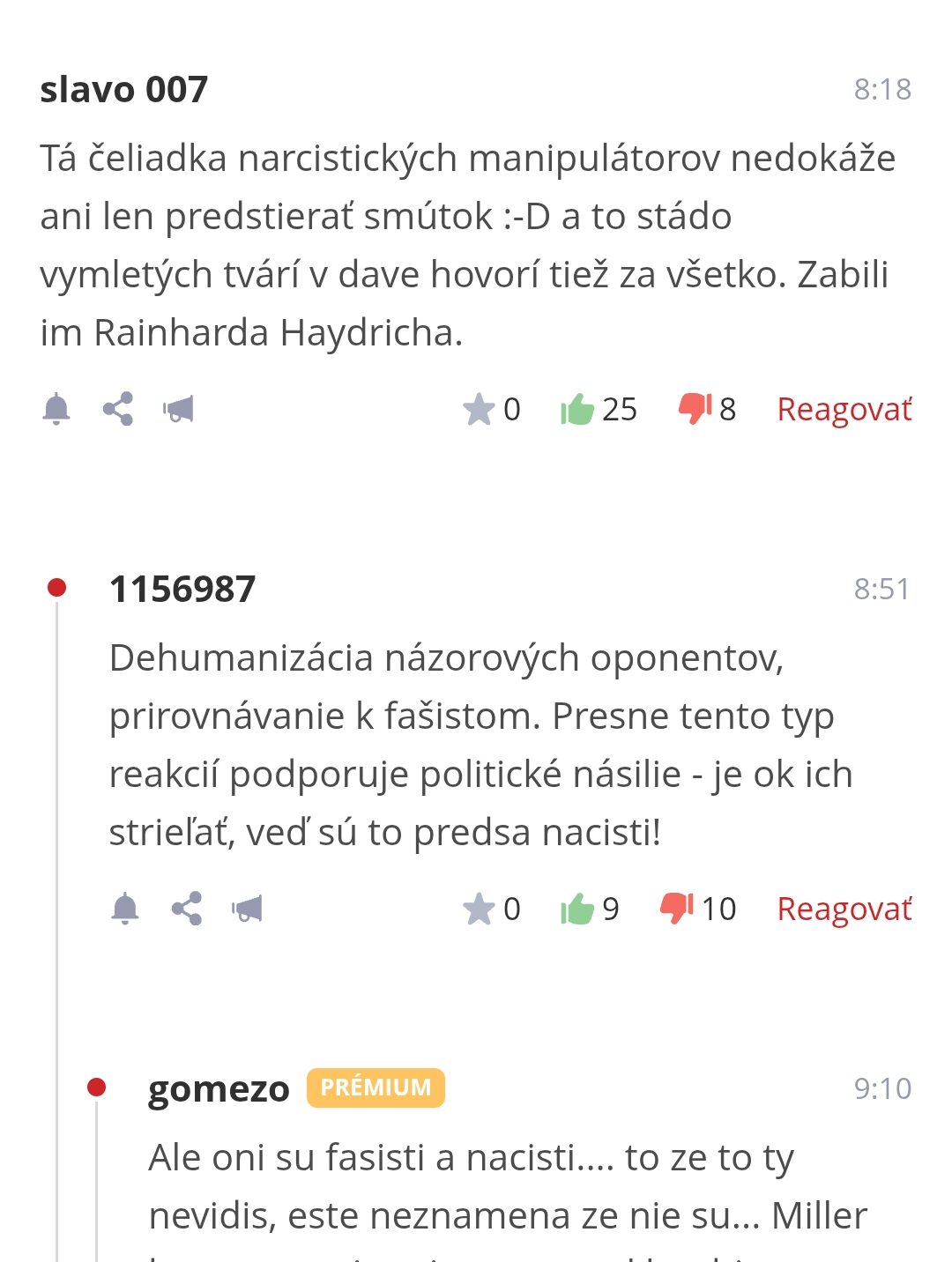952x1262 pixels.
Task: Give thumbs down to 1156987's comment
Action: point(677,908)
